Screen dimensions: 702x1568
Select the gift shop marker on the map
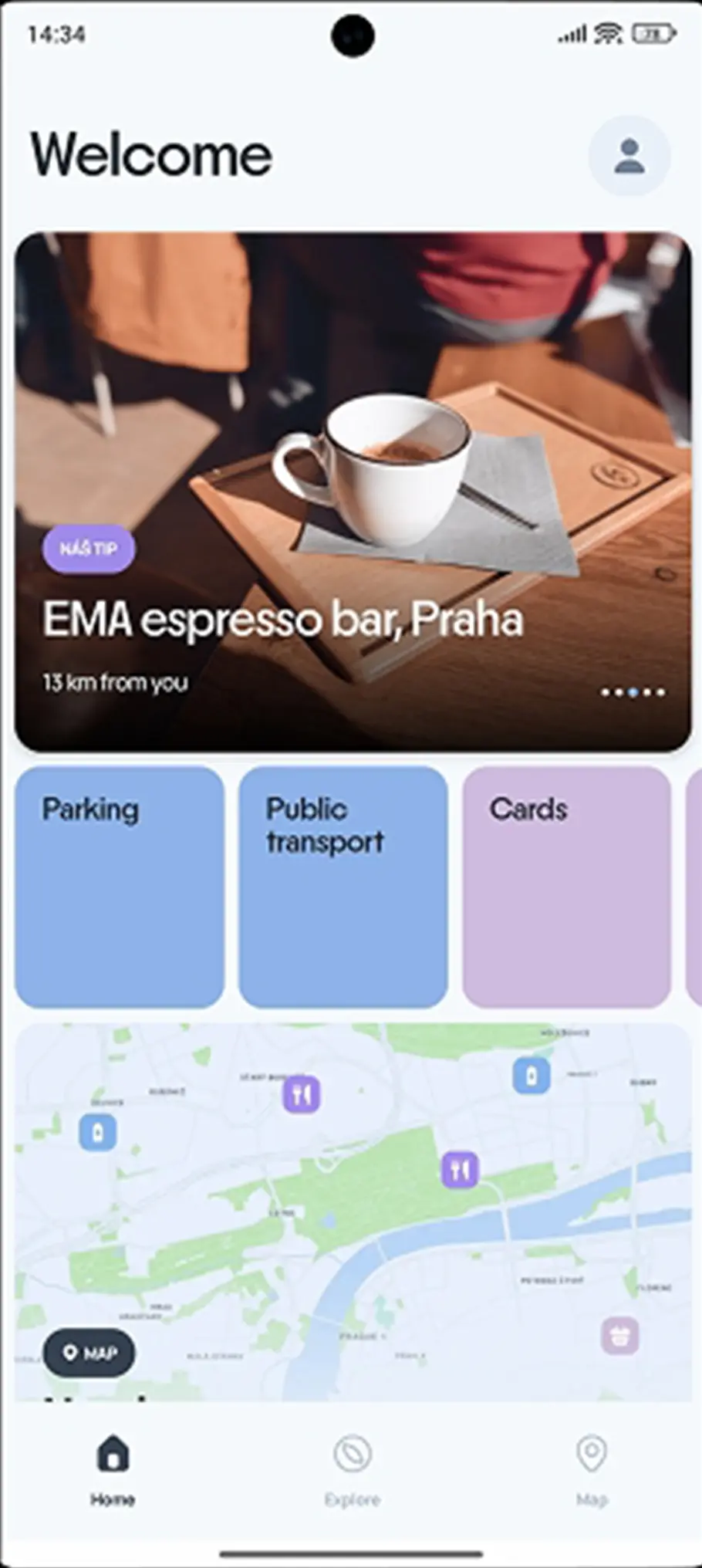click(x=619, y=1335)
